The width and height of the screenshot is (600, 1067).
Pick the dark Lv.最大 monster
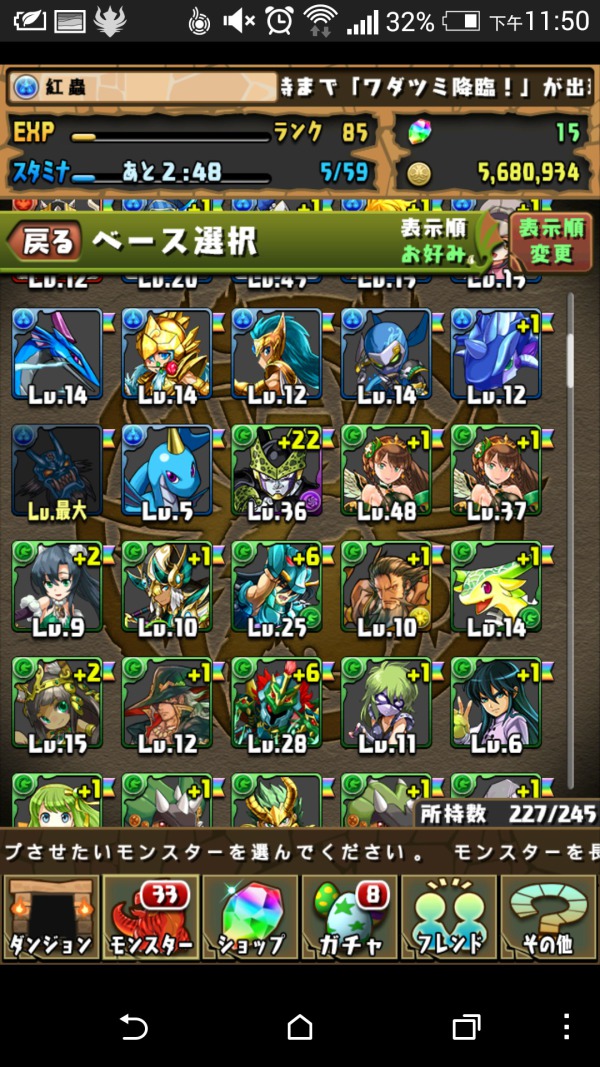(57, 471)
